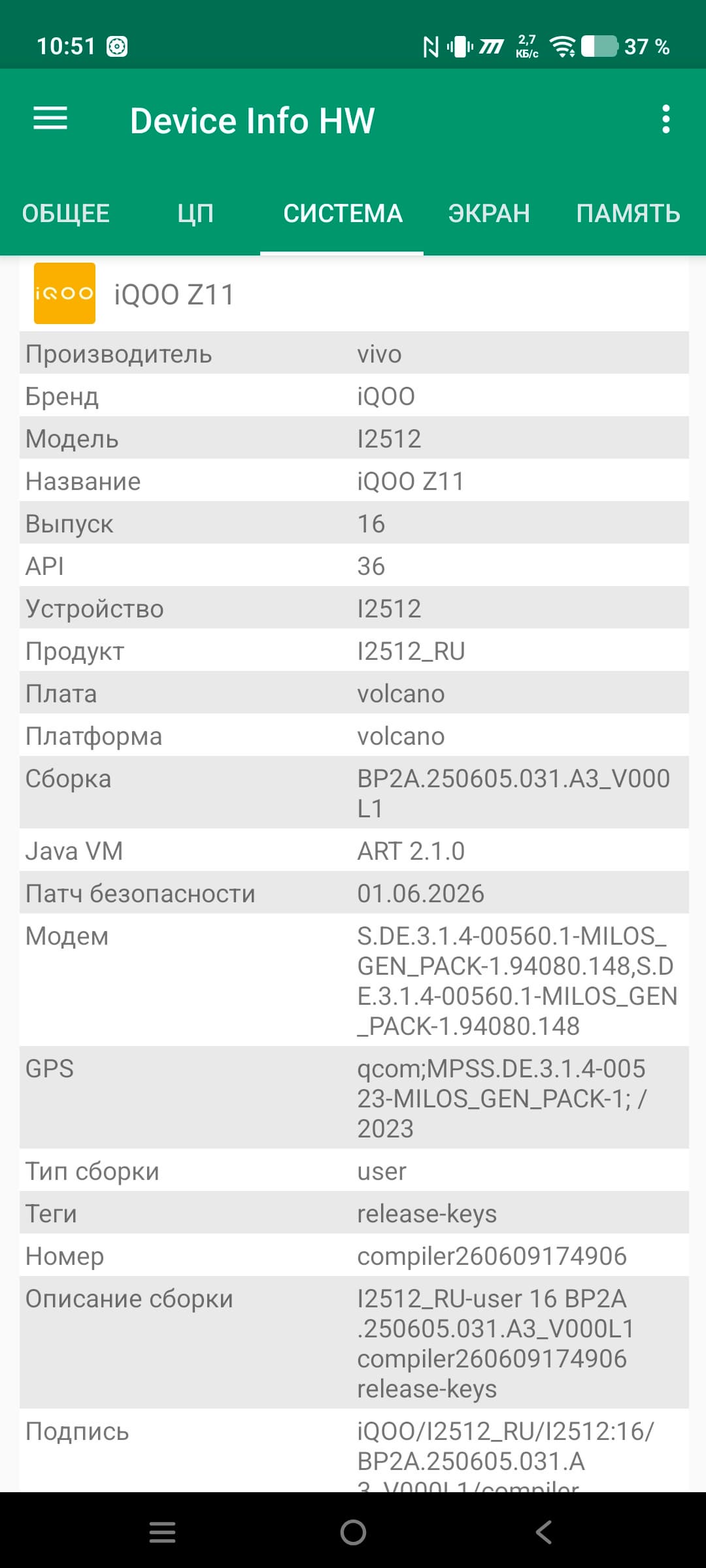Tap the system back button
Viewport: 706px width, 1568px height.
coord(543,1531)
